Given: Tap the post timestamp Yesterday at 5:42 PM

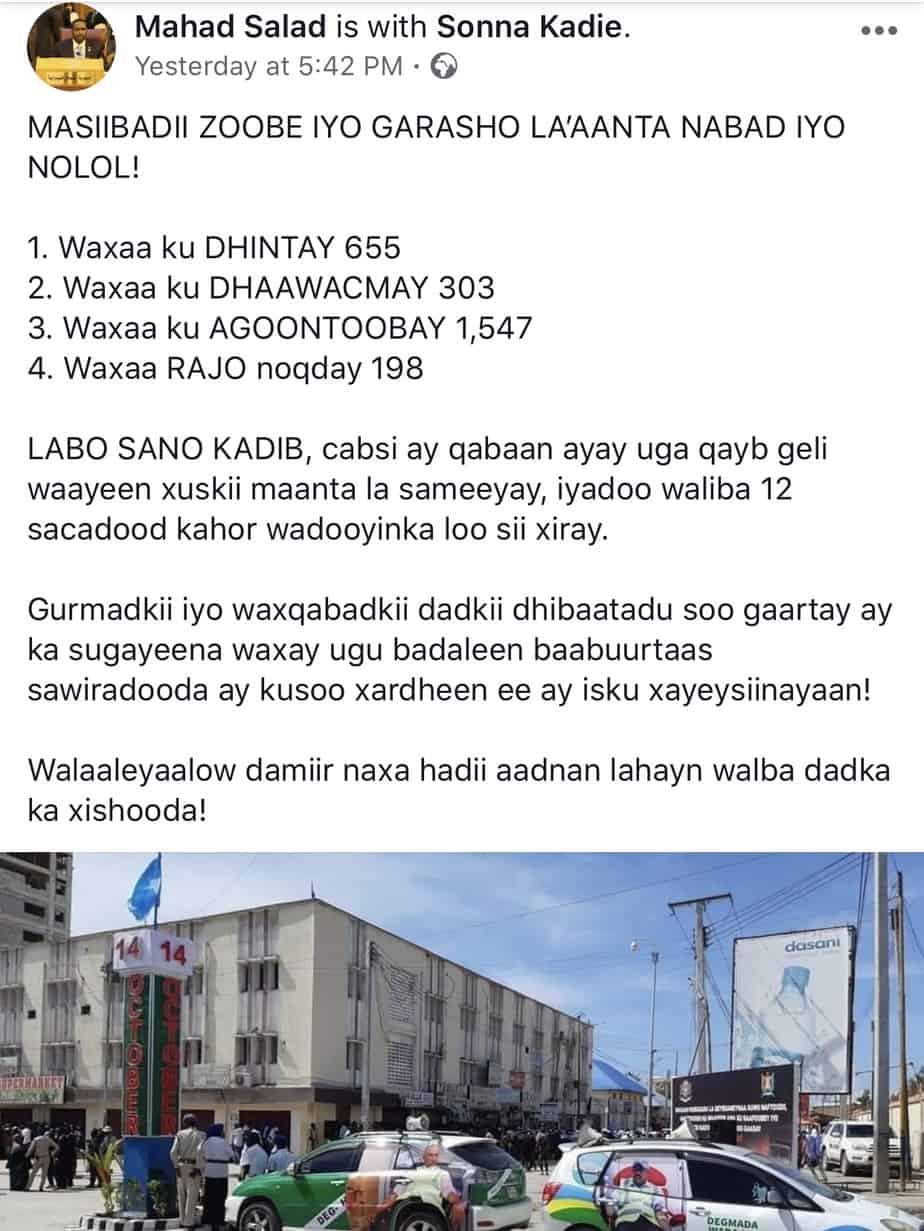Looking at the screenshot, I should tap(268, 67).
